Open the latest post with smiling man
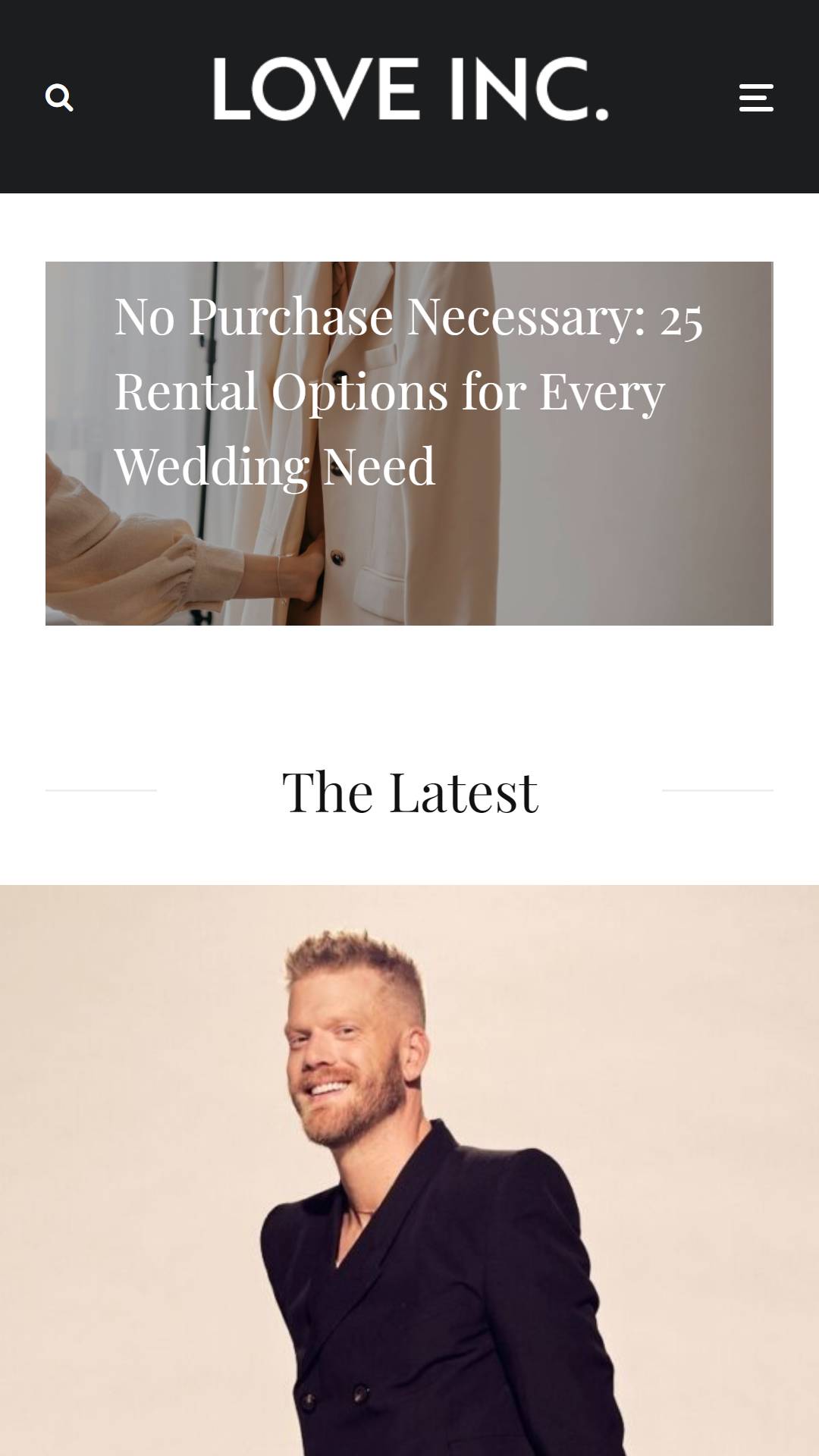This screenshot has height=1456, width=819. (x=409, y=1170)
